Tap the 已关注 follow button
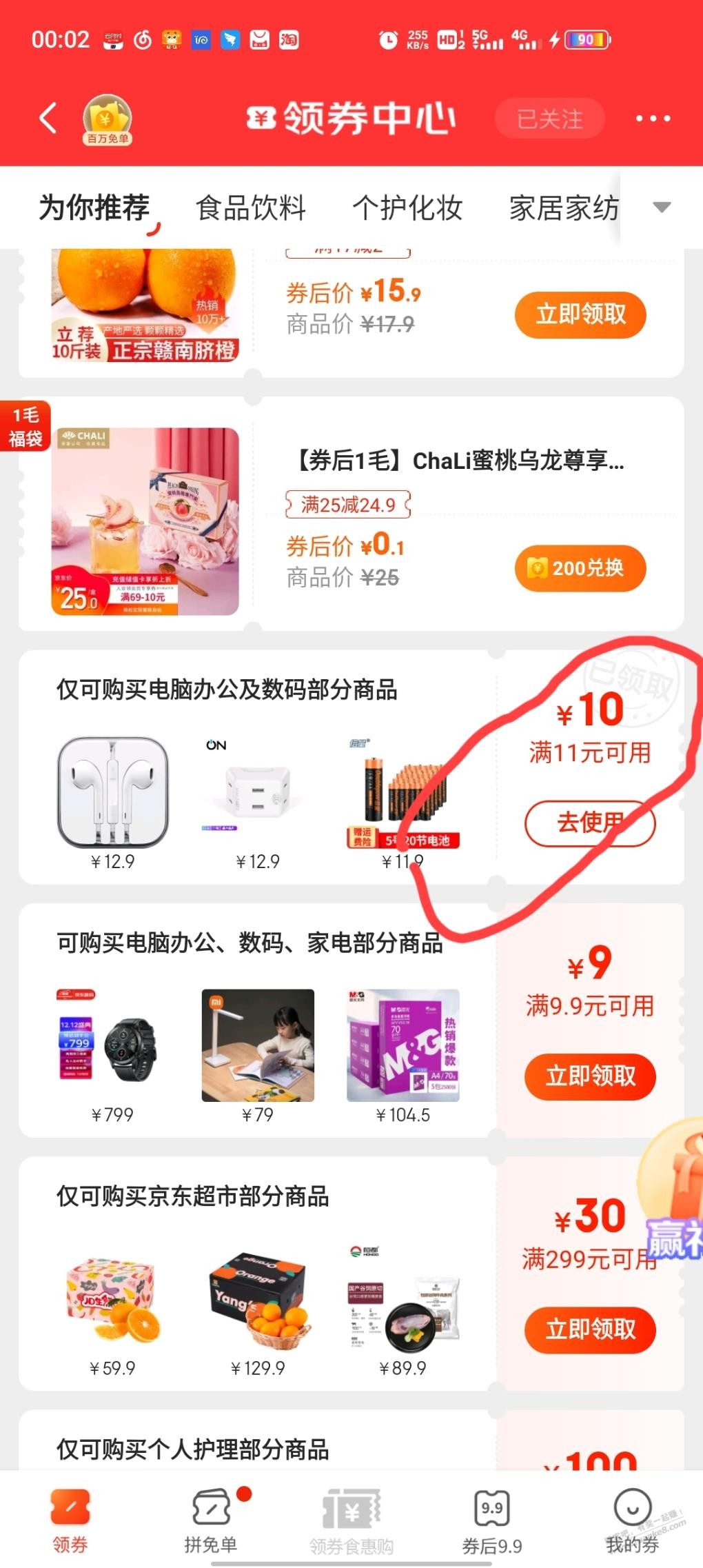The image size is (703, 1568). point(549,119)
